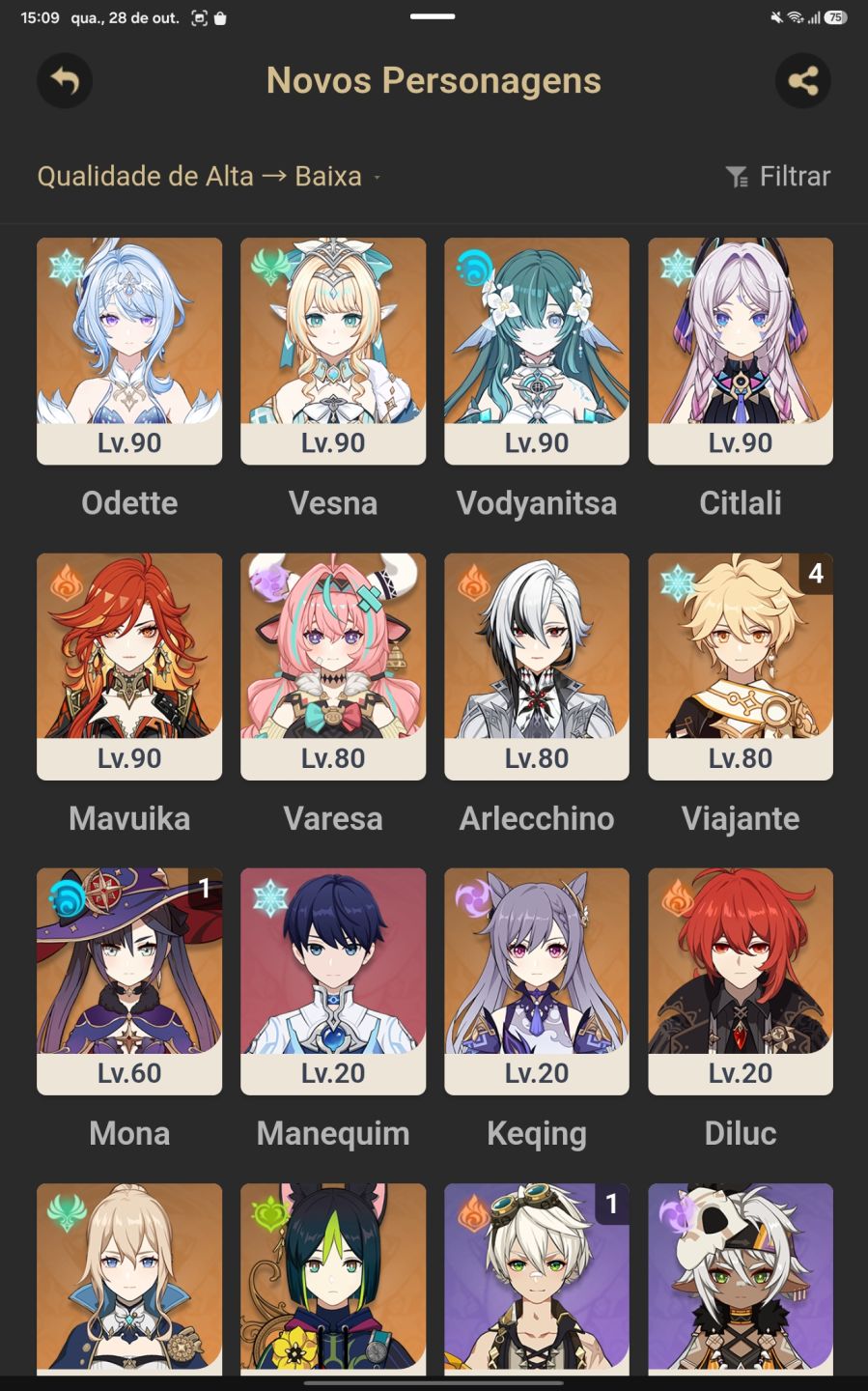The image size is (868, 1391).
Task: Select the Vesna character card
Action: coord(333,352)
